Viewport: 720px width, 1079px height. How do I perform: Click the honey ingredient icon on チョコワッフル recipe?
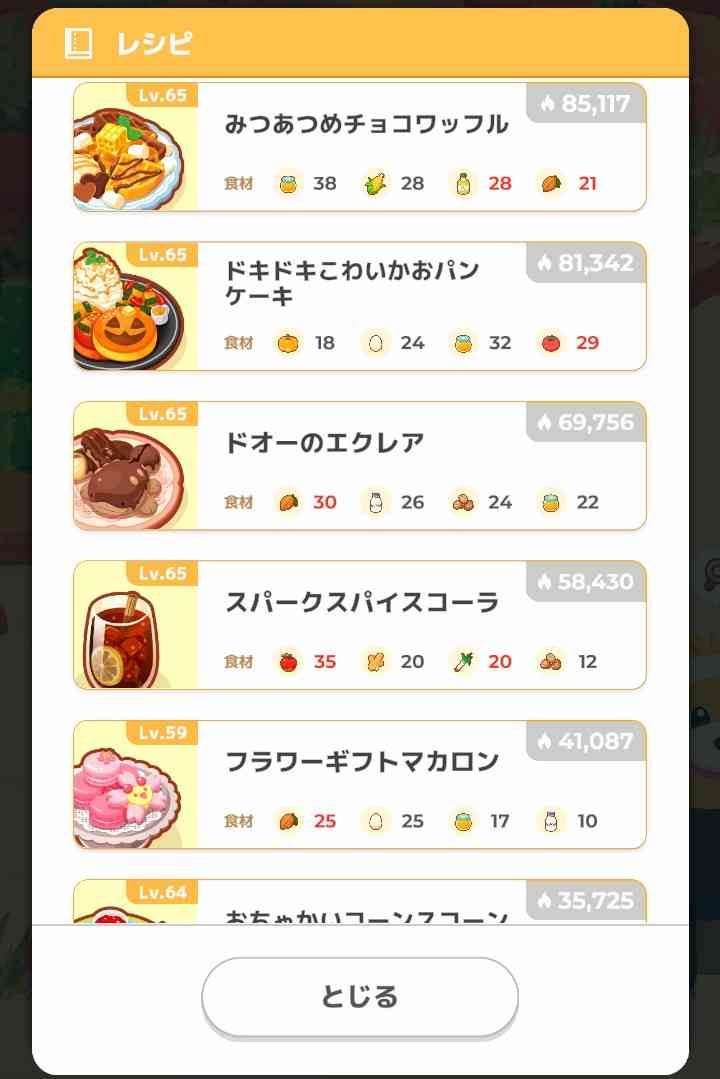287,184
